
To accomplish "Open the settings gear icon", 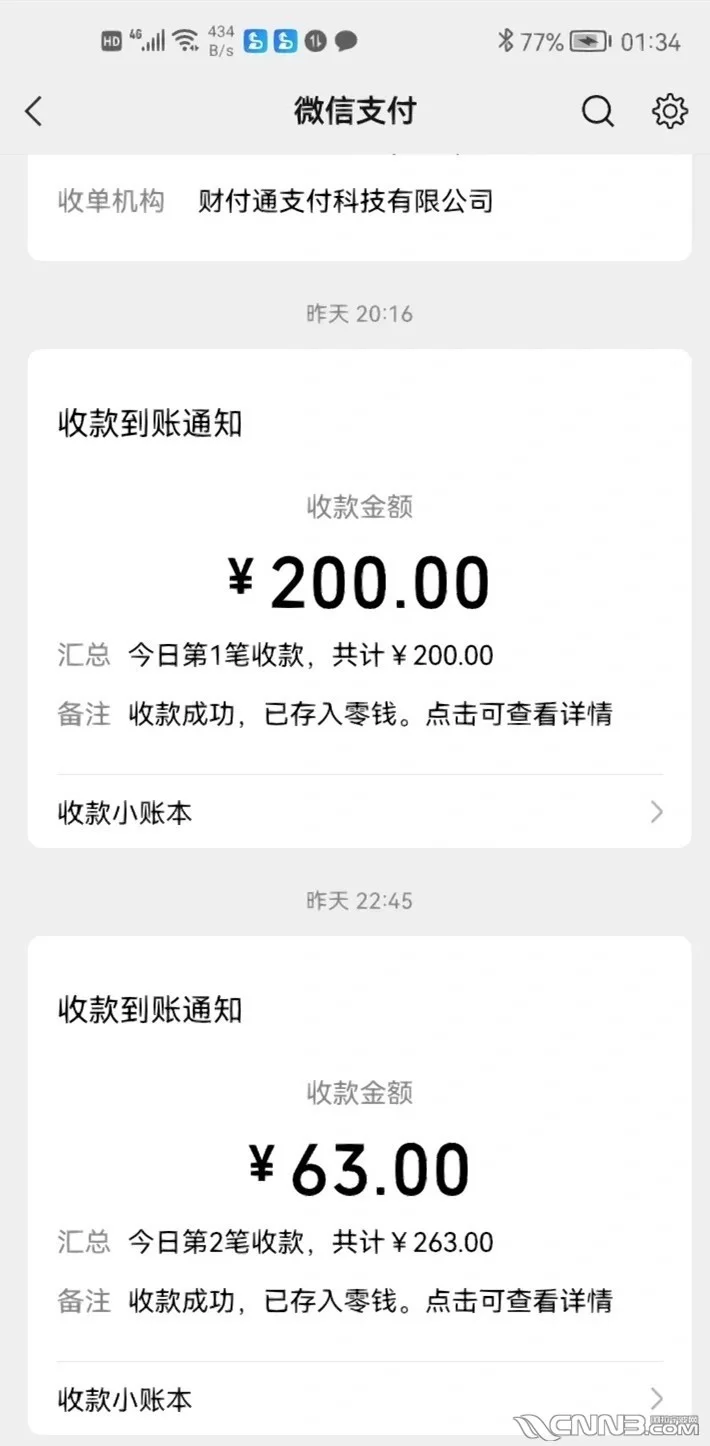I will click(x=669, y=111).
